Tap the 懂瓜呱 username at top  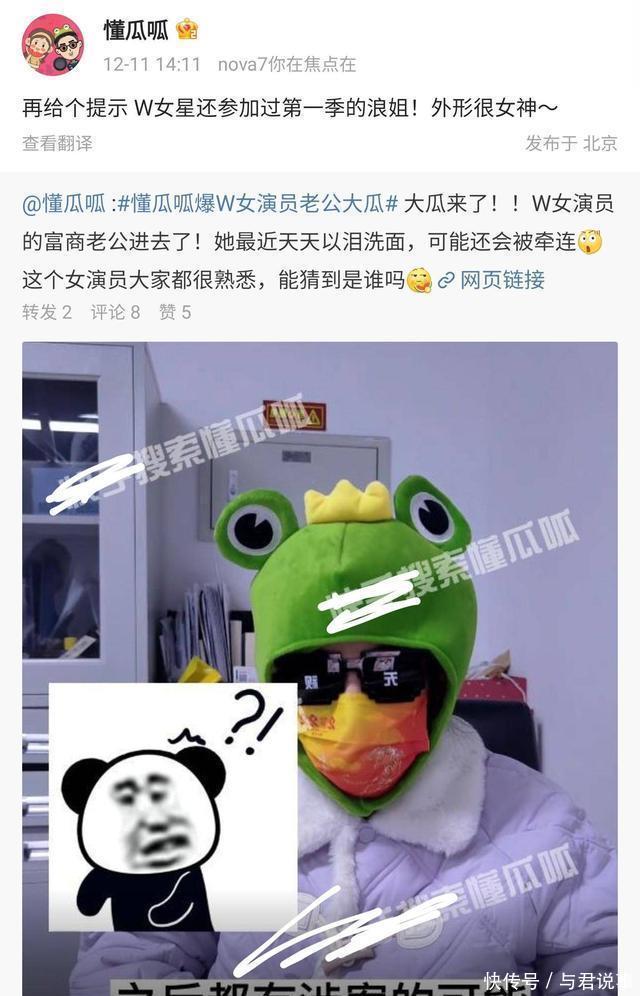pos(136,30)
